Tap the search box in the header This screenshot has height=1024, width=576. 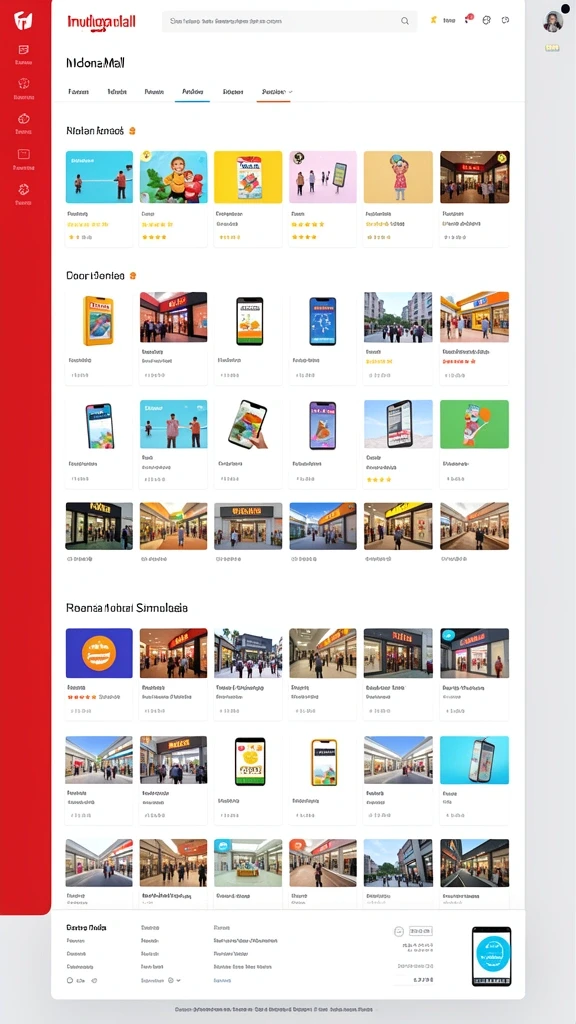[x=289, y=21]
